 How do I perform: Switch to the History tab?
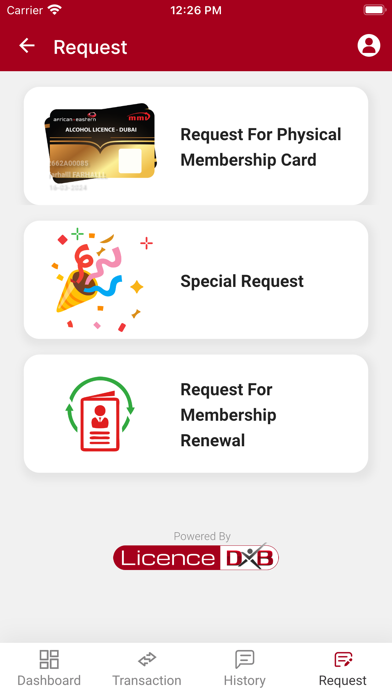pos(245,668)
